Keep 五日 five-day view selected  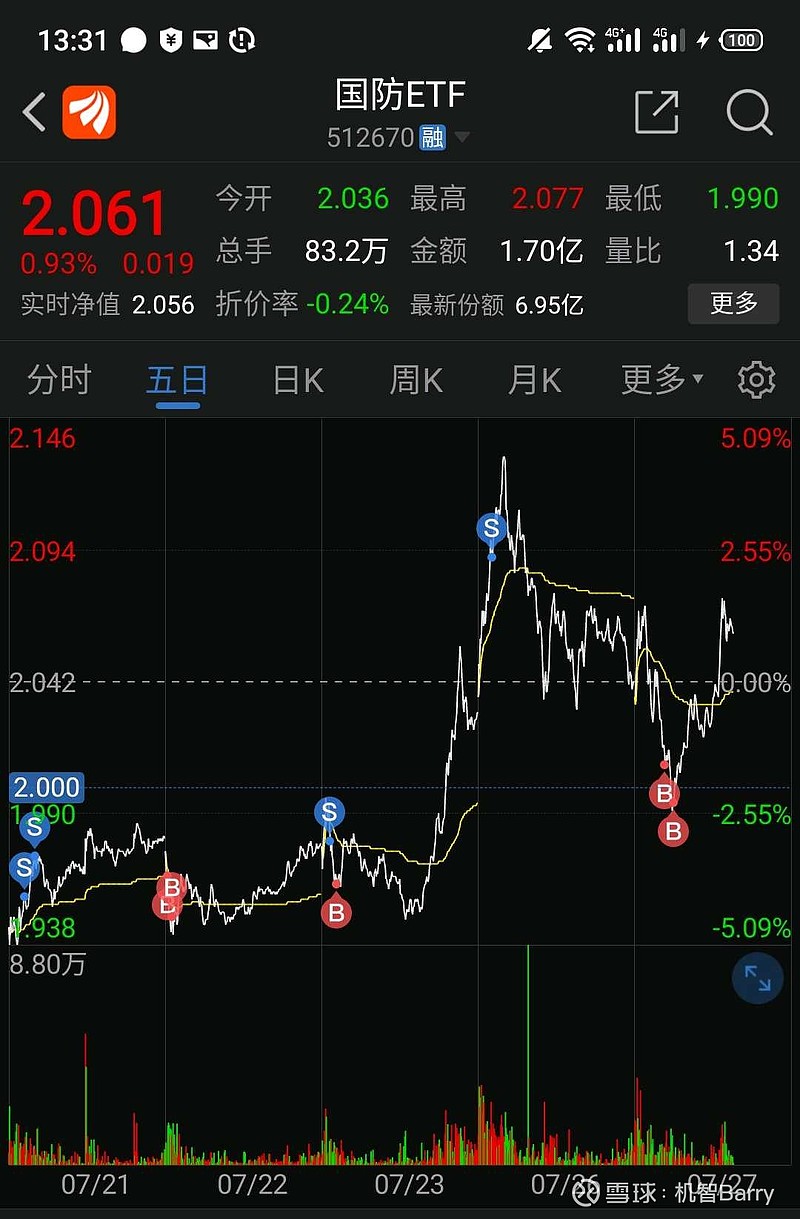pyautogui.click(x=176, y=379)
